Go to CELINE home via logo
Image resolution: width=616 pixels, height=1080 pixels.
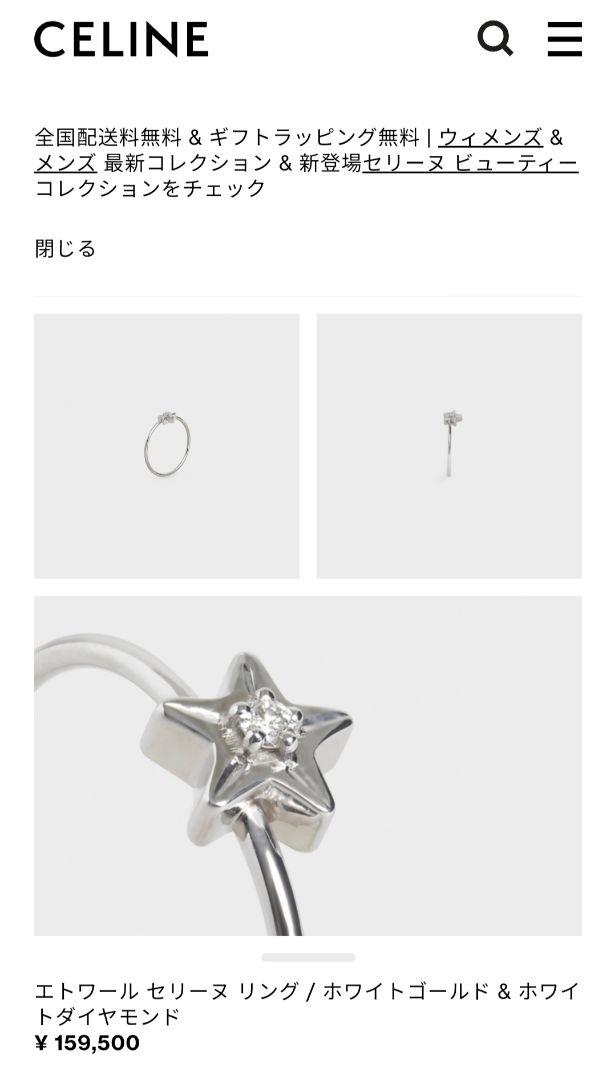tap(121, 40)
